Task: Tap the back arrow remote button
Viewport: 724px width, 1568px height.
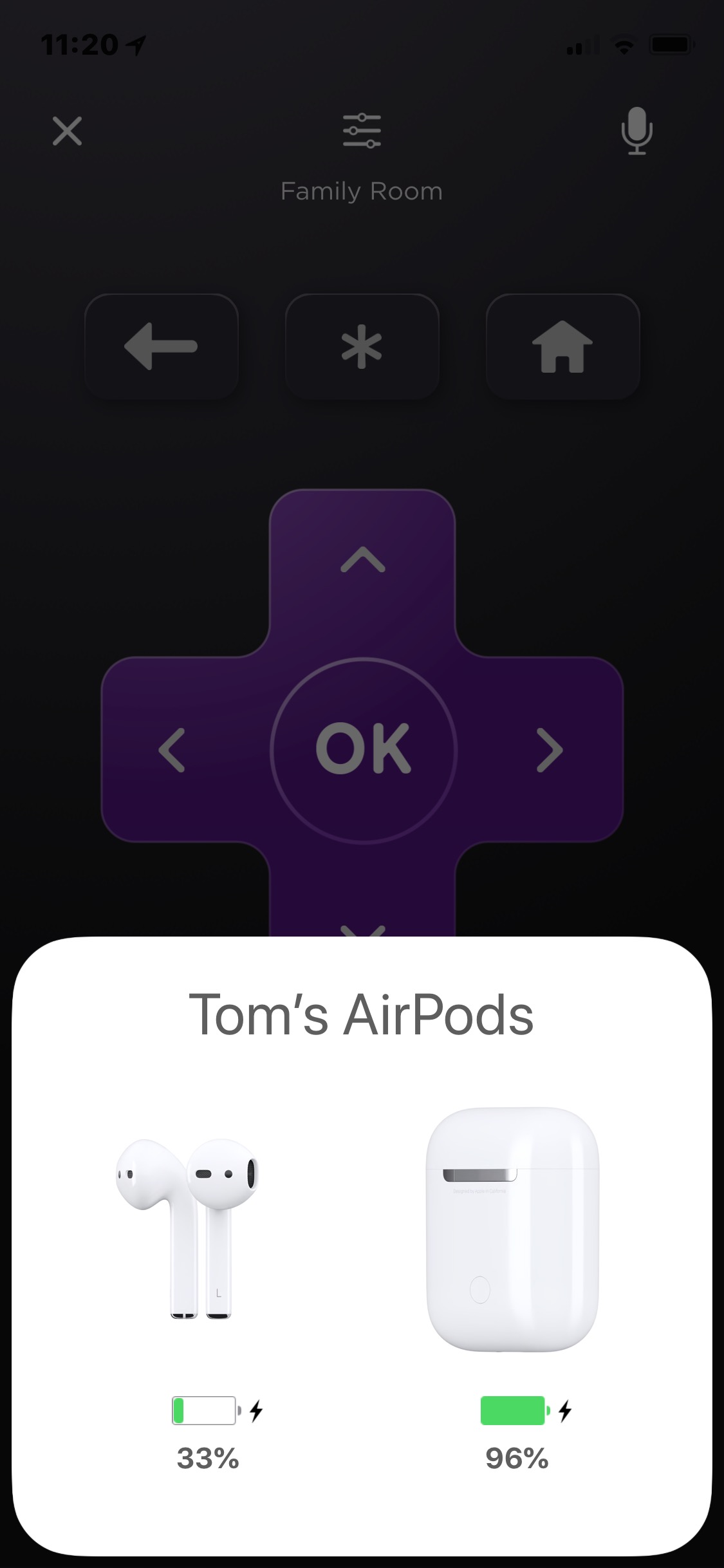Action: point(162,346)
